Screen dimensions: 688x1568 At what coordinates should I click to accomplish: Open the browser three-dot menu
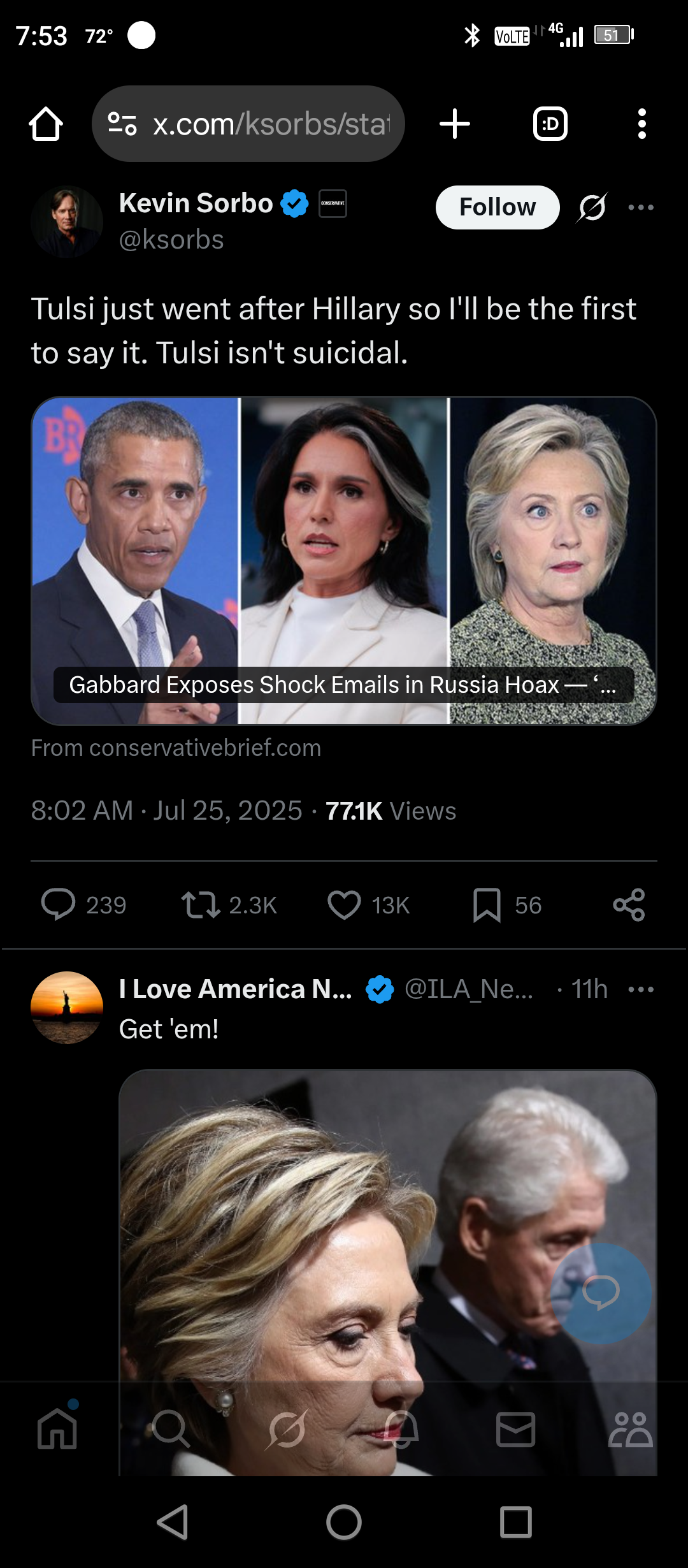pyautogui.click(x=642, y=124)
